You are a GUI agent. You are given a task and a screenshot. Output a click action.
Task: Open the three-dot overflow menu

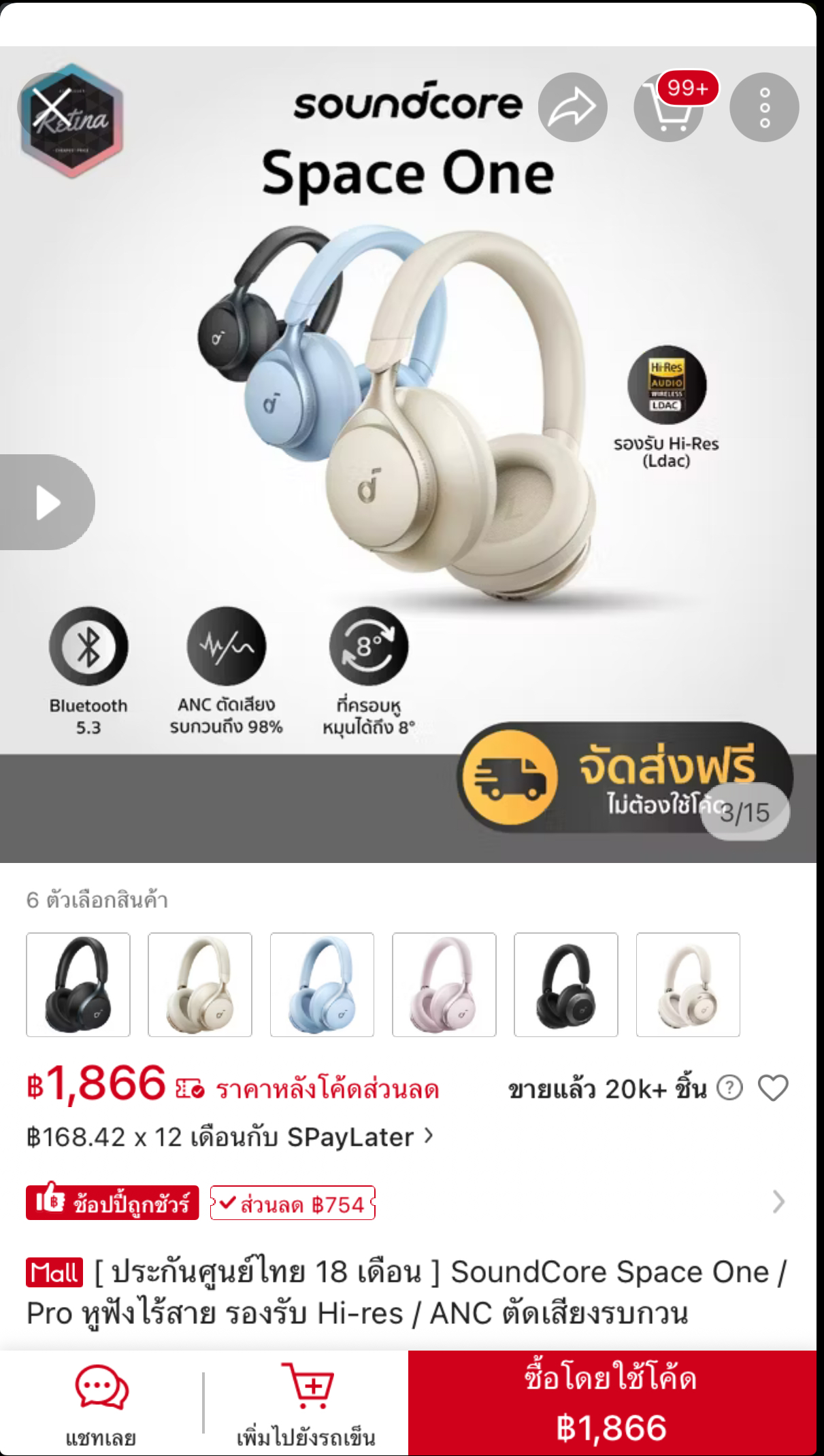point(764,107)
